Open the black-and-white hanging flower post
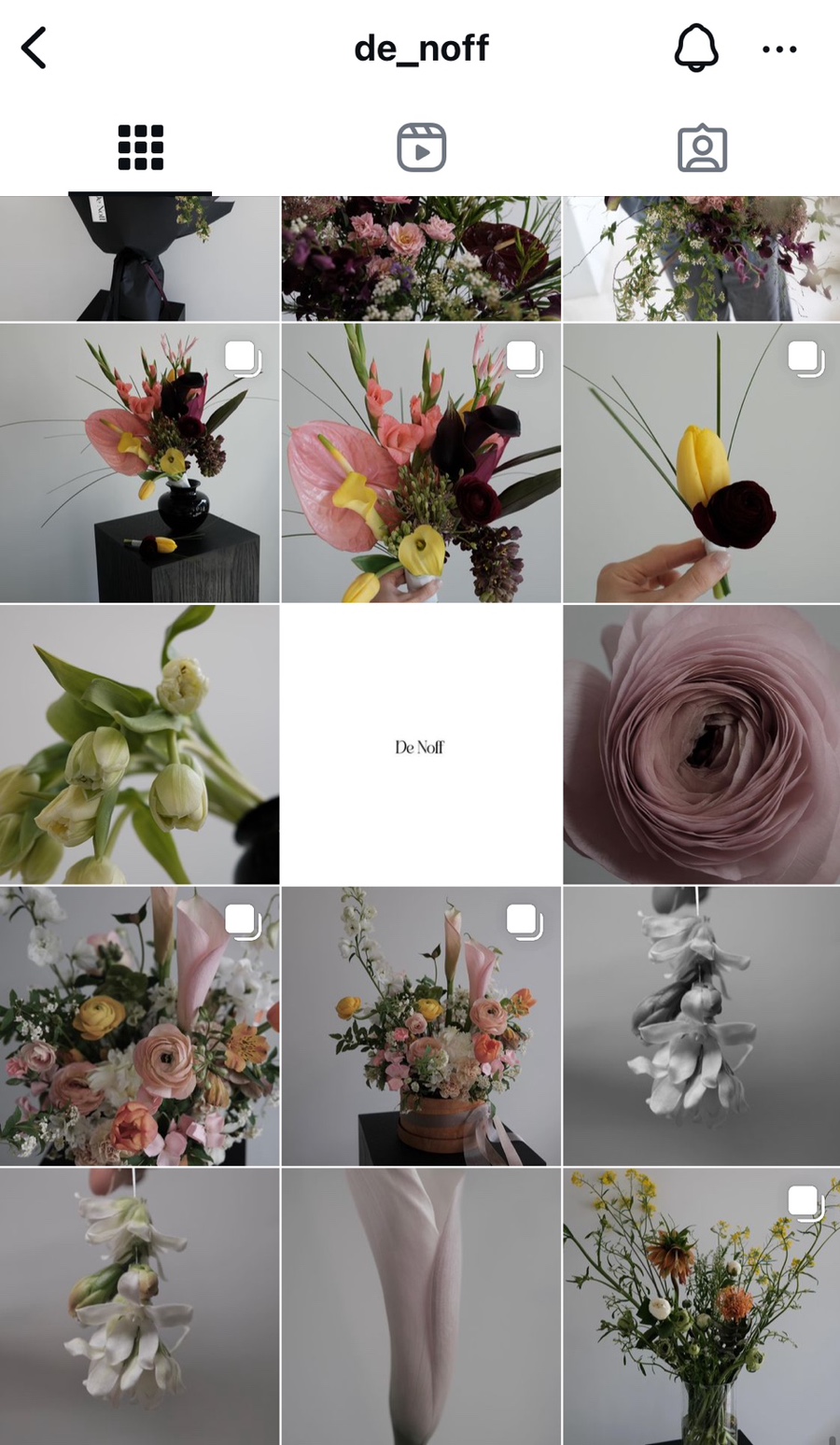 pyautogui.click(x=701, y=1026)
